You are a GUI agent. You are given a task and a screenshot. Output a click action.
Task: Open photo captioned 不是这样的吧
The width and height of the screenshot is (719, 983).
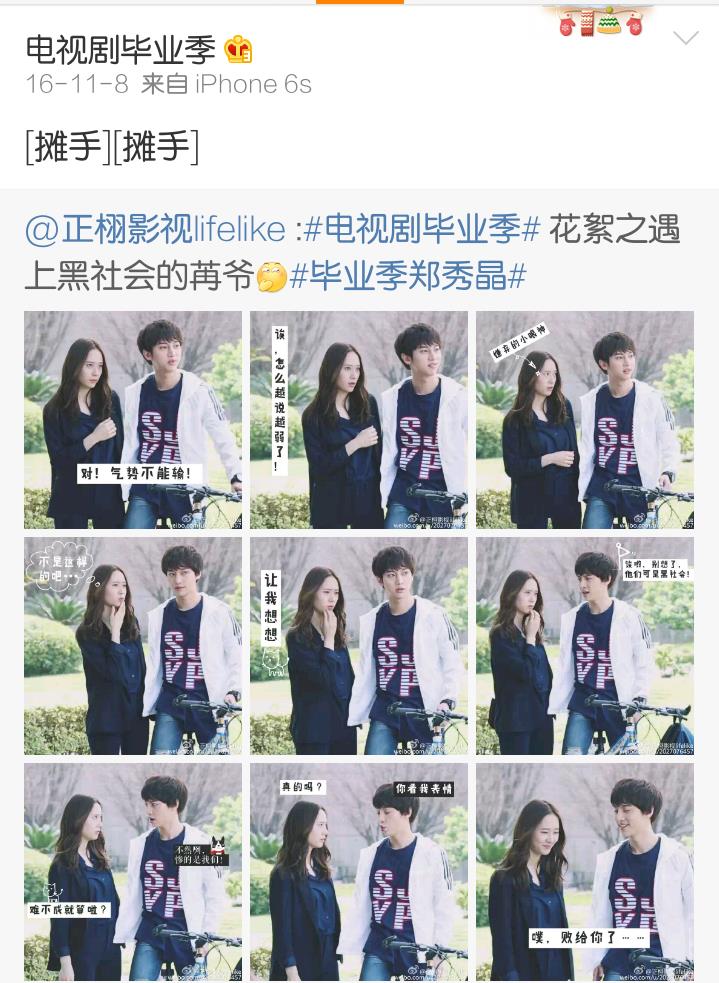click(133, 646)
